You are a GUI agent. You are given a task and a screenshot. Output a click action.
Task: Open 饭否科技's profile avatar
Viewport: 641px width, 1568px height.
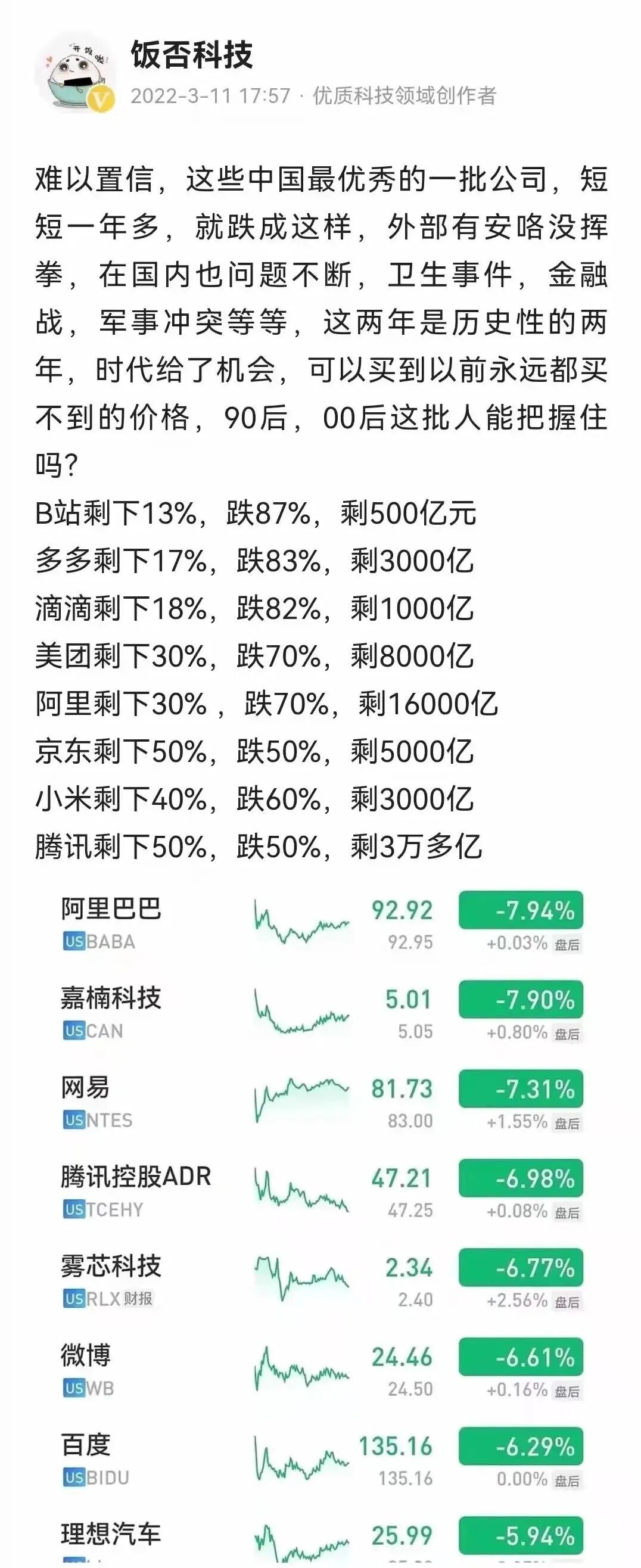76,73
